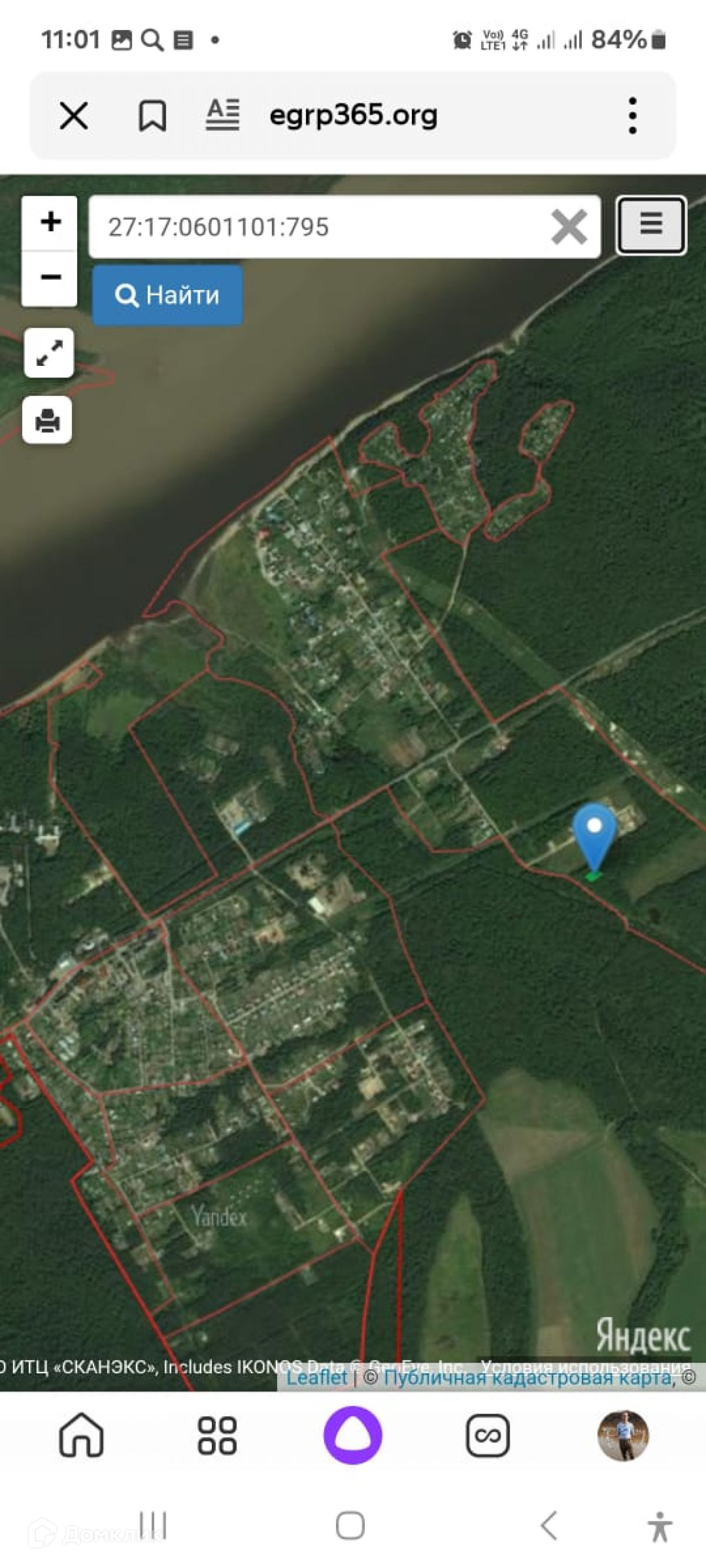The width and height of the screenshot is (706, 1568).
Task: Open the map layers menu
Action: click(x=651, y=225)
